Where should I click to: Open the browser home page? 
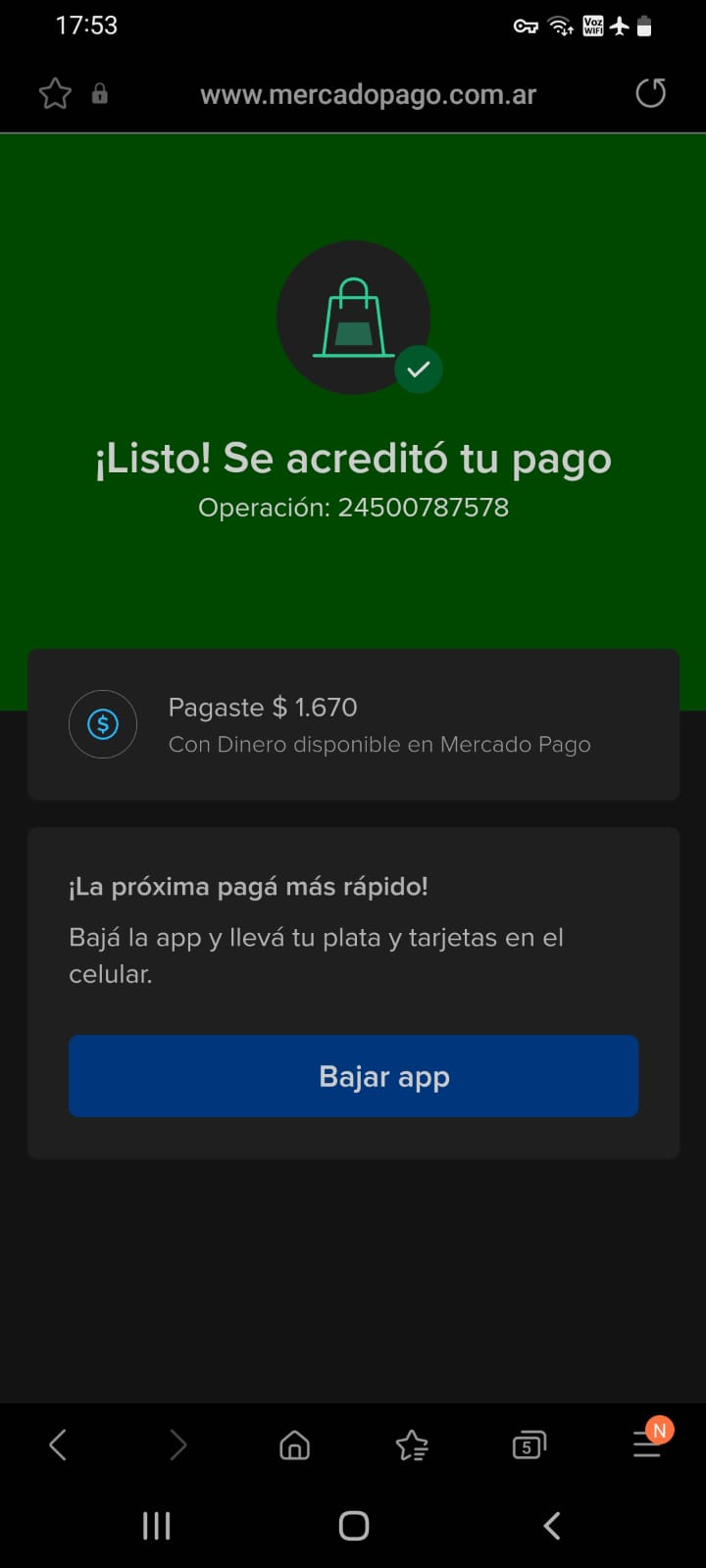(x=294, y=1445)
